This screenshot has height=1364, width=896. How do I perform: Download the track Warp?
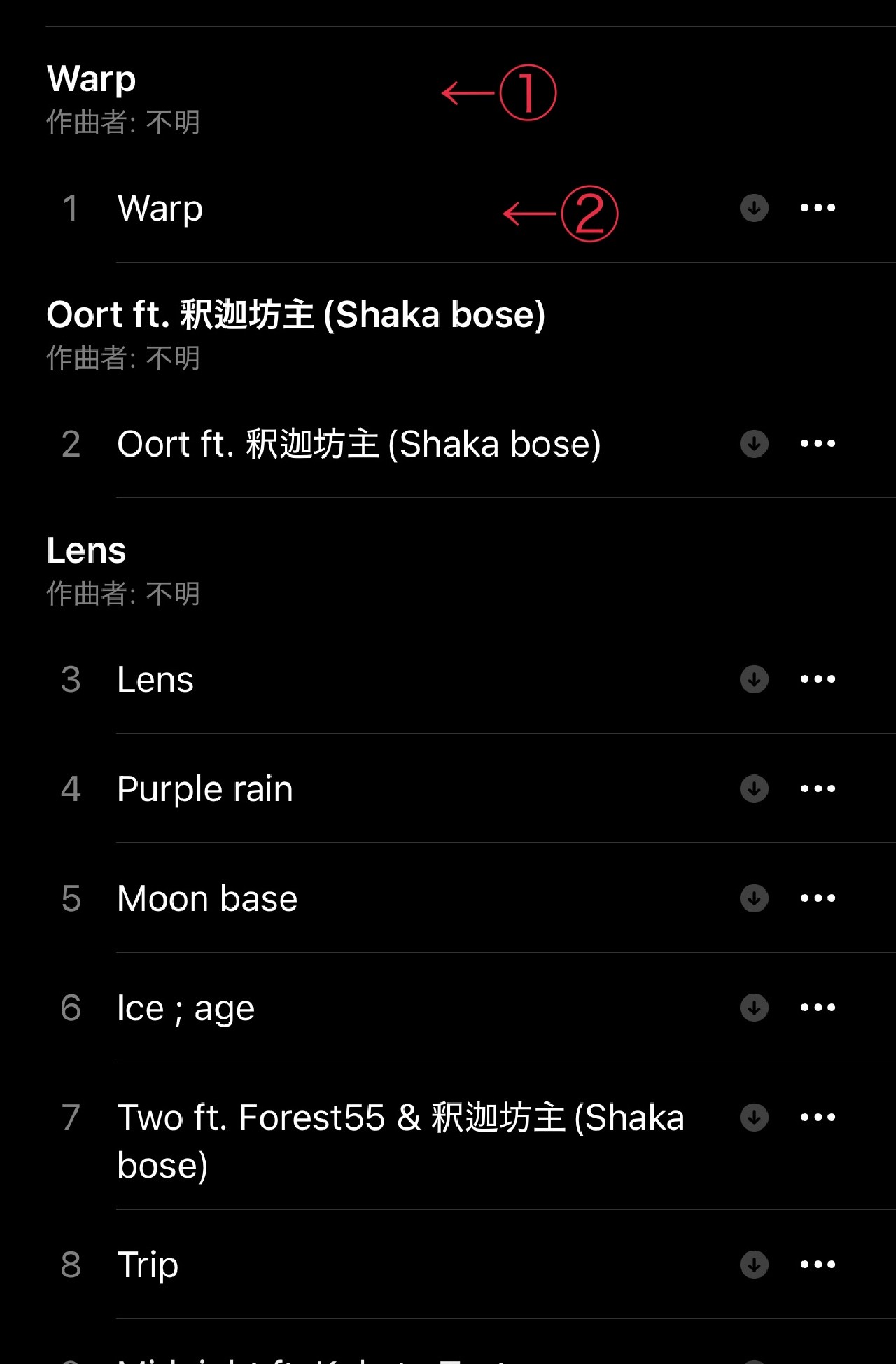pyautogui.click(x=754, y=208)
